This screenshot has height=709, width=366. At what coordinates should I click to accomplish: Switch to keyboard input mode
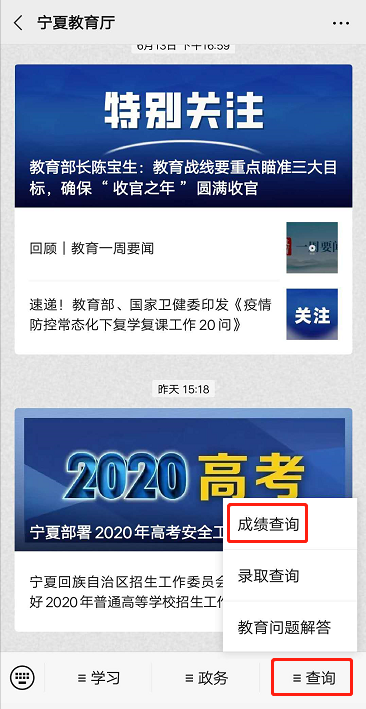tap(22, 677)
